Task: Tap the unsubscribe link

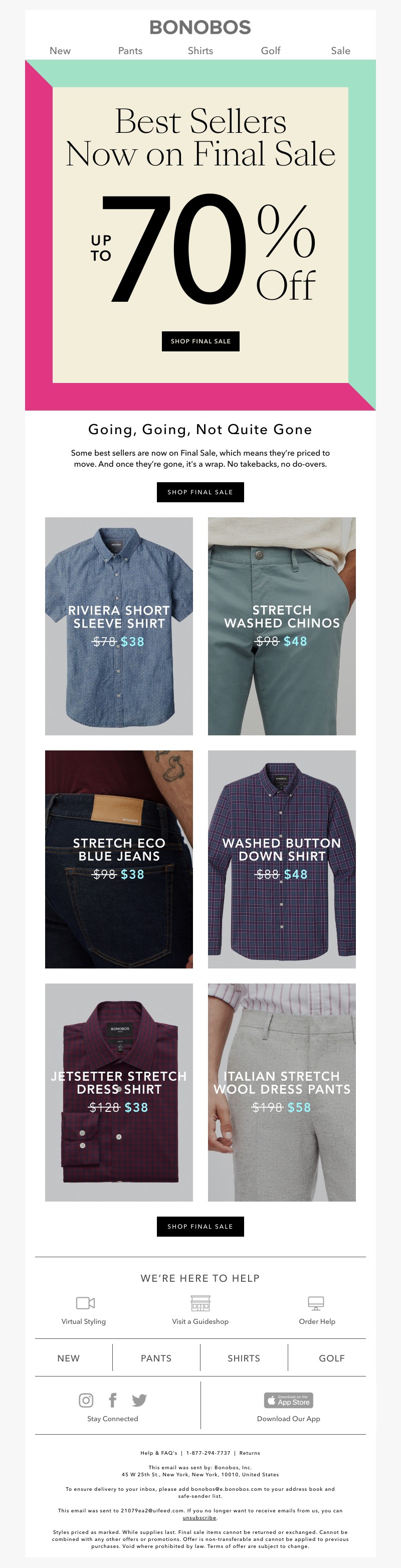Action: [x=199, y=1517]
